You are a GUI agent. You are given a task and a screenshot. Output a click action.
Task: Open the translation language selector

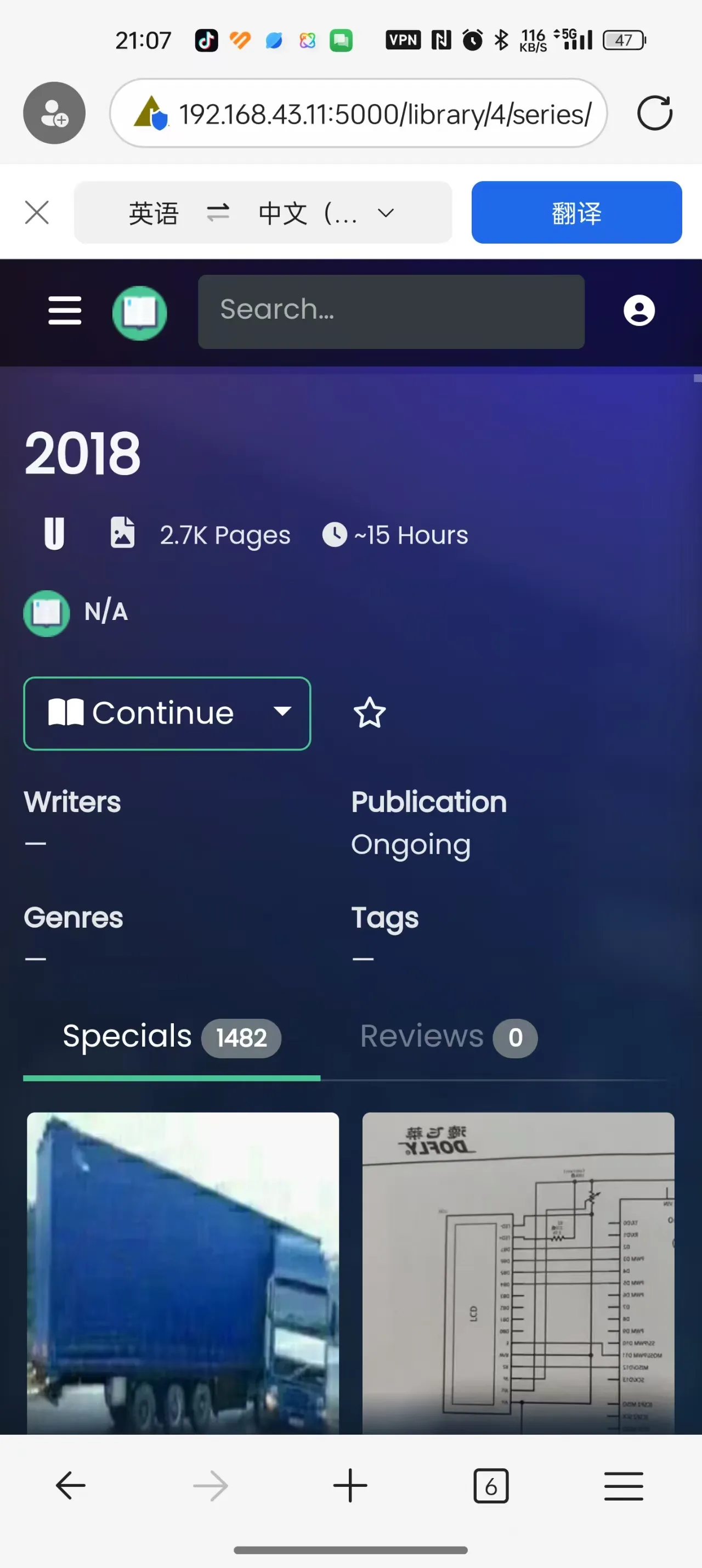pyautogui.click(x=263, y=212)
